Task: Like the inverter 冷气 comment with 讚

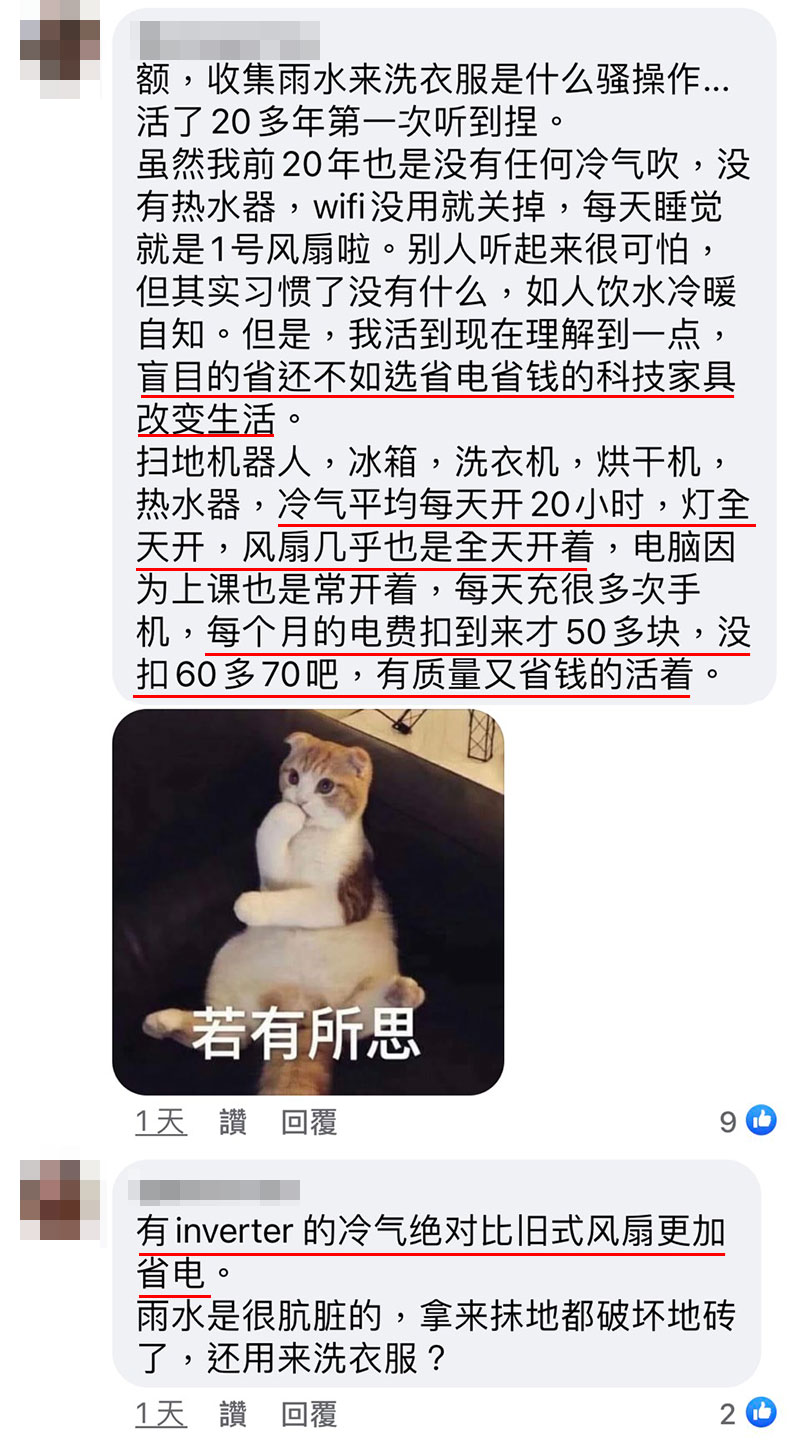Action: coord(233,1414)
